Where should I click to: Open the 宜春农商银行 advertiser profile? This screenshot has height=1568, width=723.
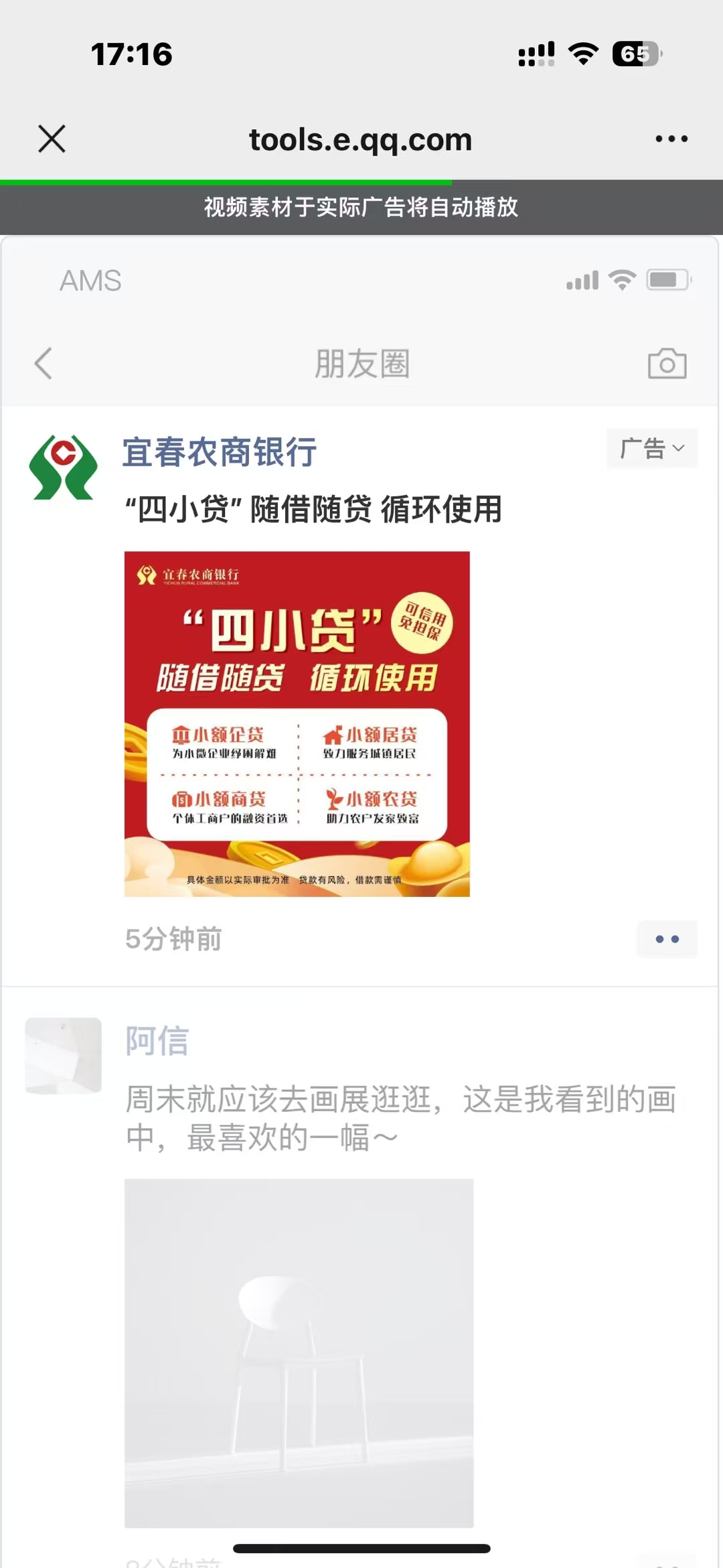[x=220, y=451]
